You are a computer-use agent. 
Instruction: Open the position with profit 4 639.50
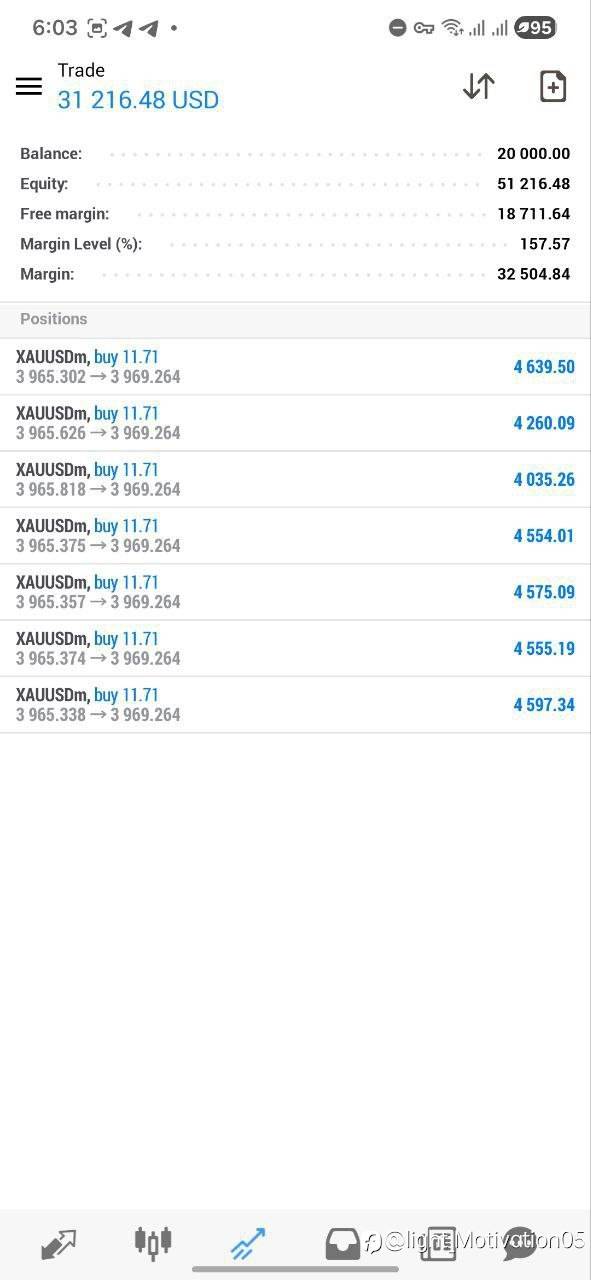pyautogui.click(x=295, y=367)
